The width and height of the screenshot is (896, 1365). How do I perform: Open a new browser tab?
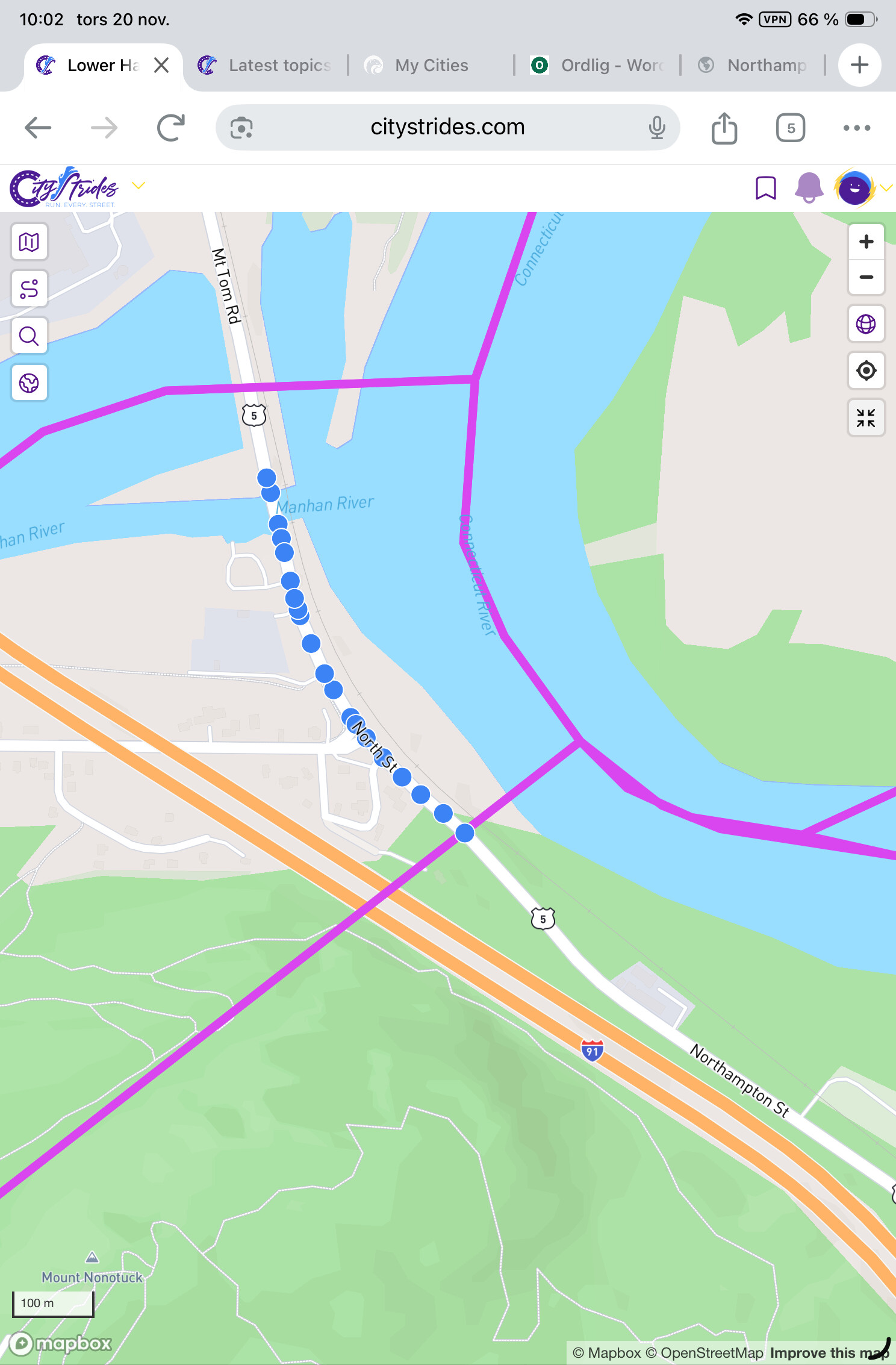pyautogui.click(x=859, y=65)
